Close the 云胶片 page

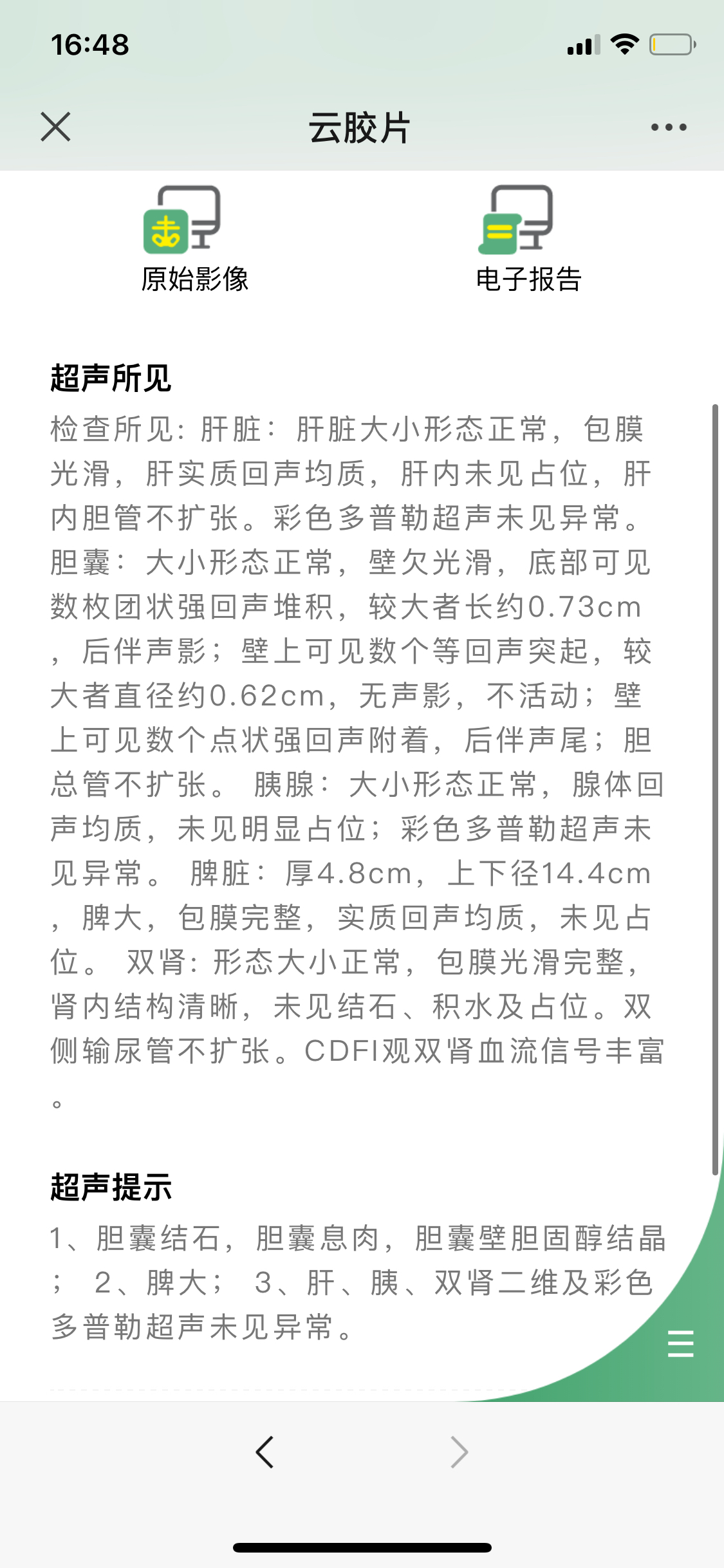(x=55, y=127)
